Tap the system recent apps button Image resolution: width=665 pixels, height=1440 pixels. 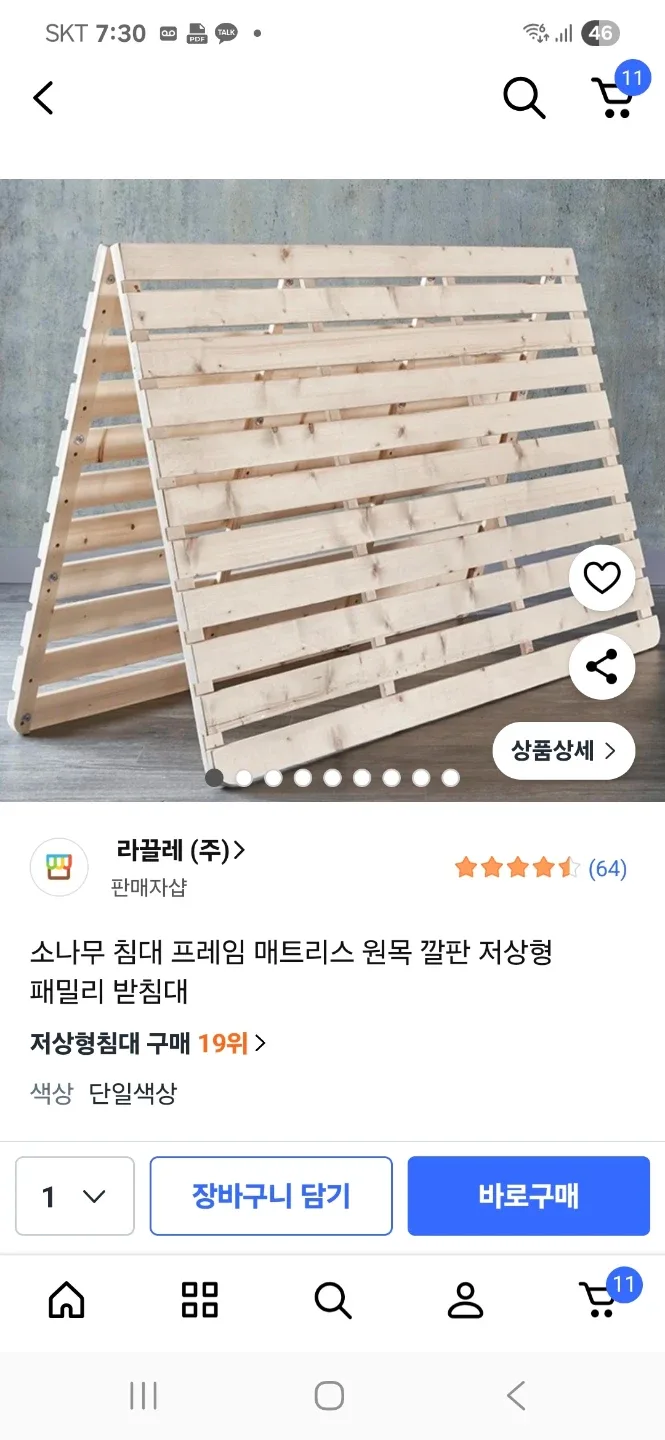pyautogui.click(x=144, y=1396)
